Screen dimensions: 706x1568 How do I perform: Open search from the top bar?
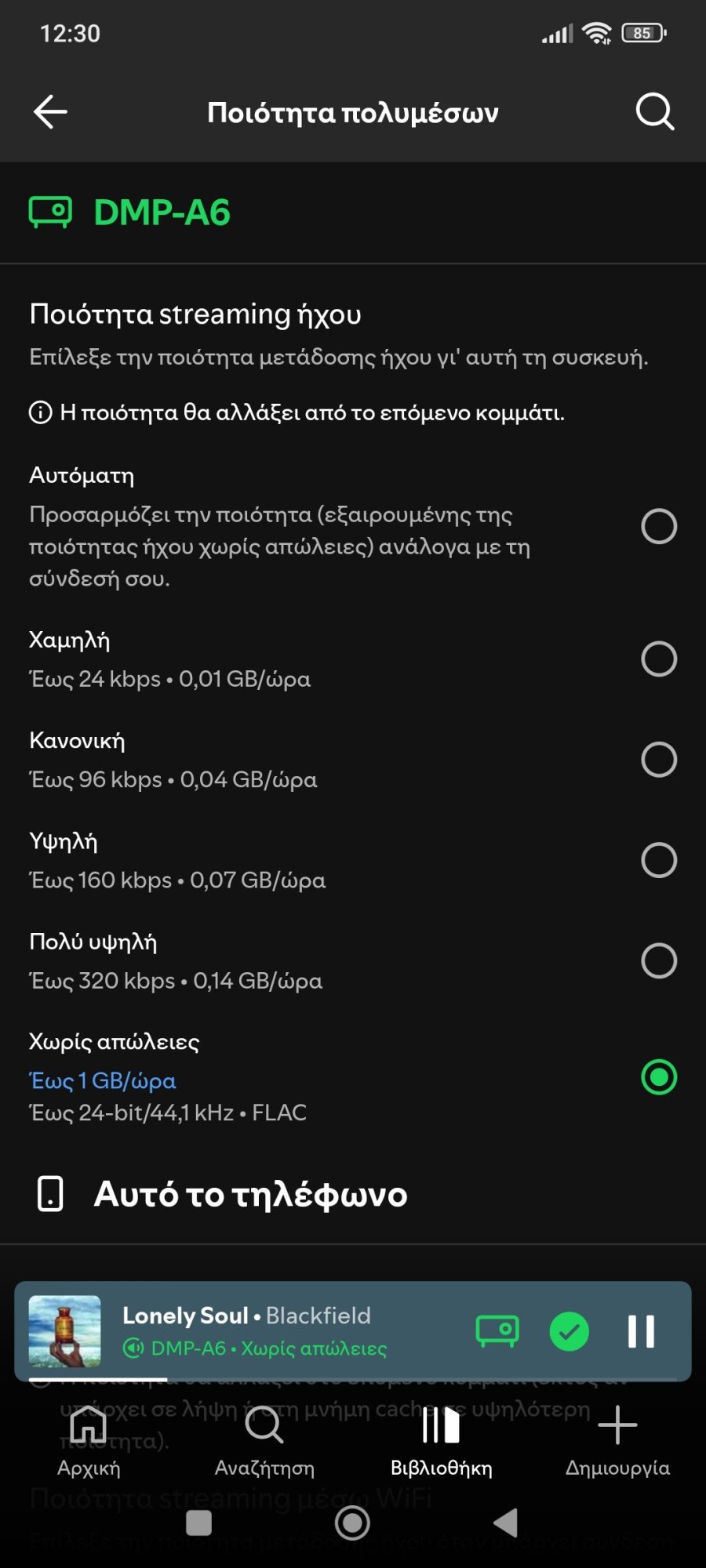click(x=653, y=111)
